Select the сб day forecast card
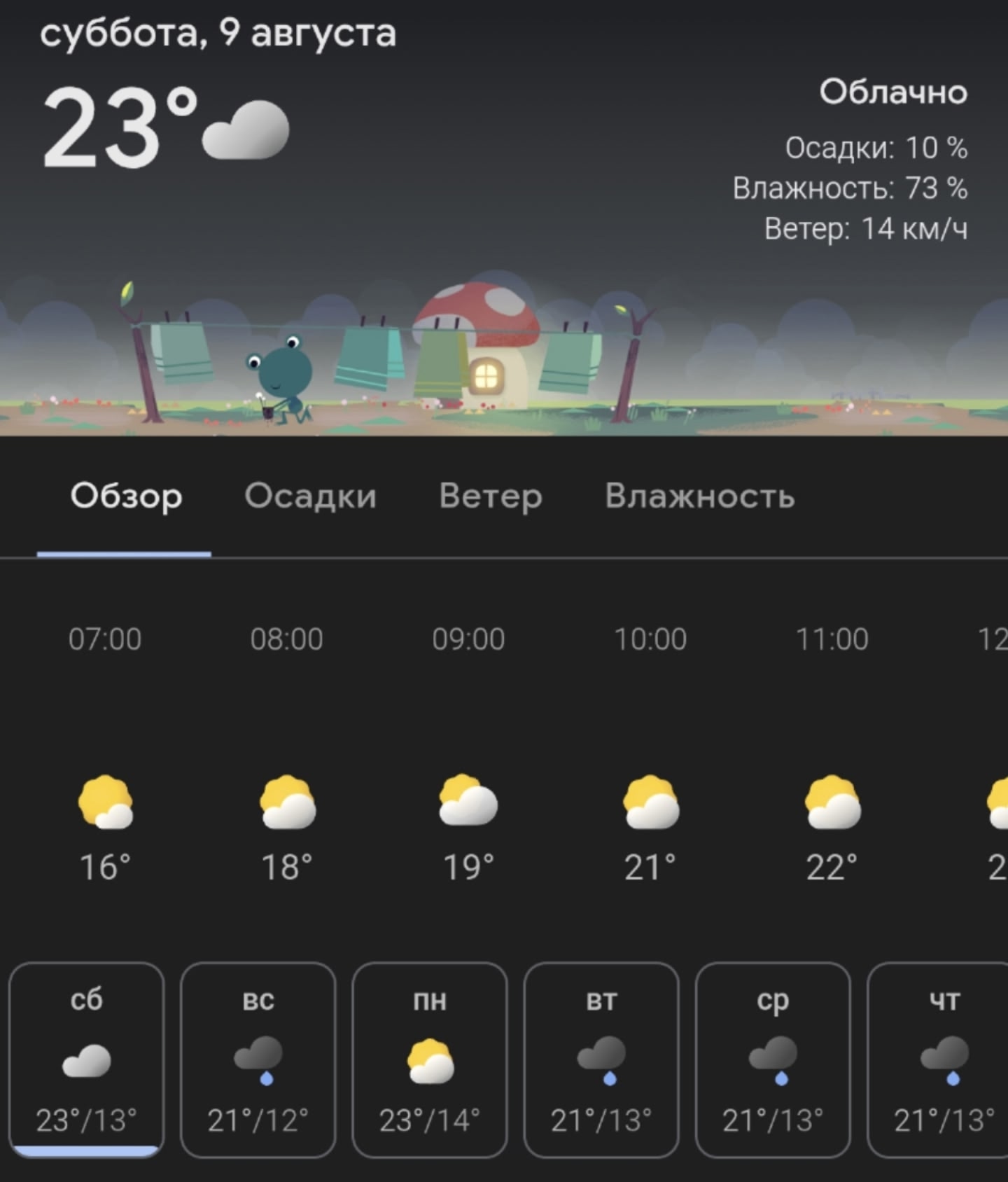1008x1182 pixels. pyautogui.click(x=86, y=1059)
